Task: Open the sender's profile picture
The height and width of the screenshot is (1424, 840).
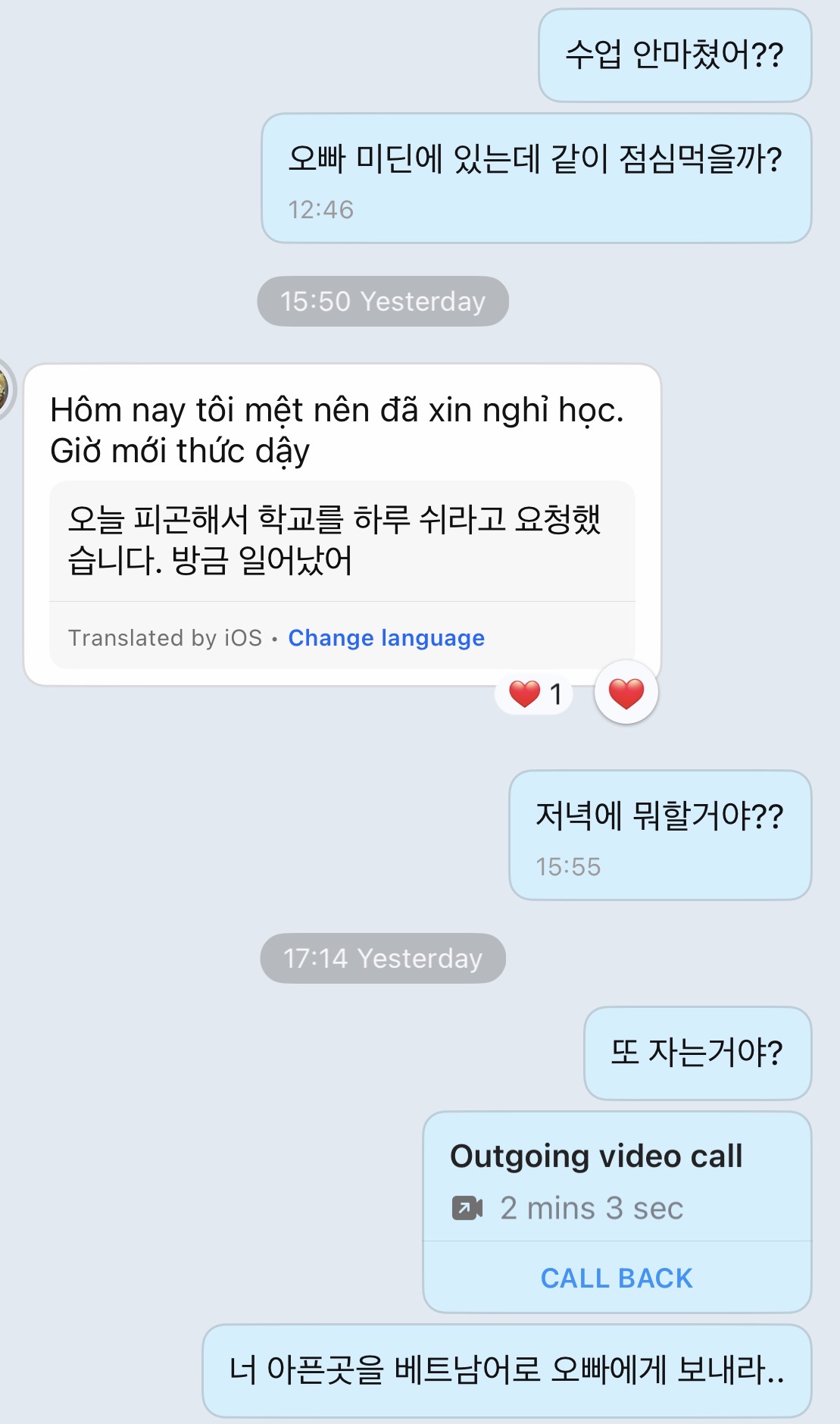Action: (x=4, y=390)
